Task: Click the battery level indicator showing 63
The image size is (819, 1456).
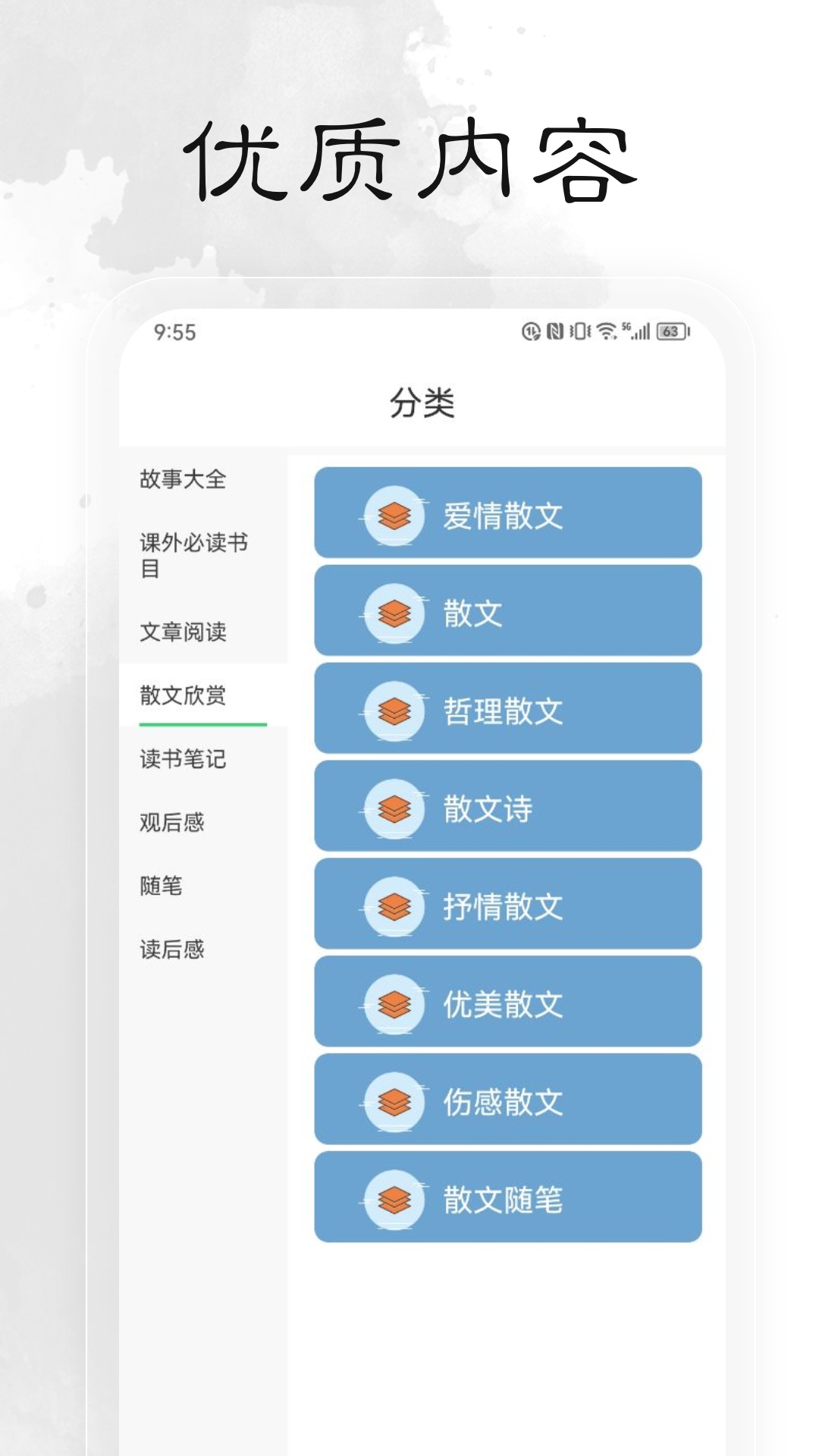Action: (670, 331)
